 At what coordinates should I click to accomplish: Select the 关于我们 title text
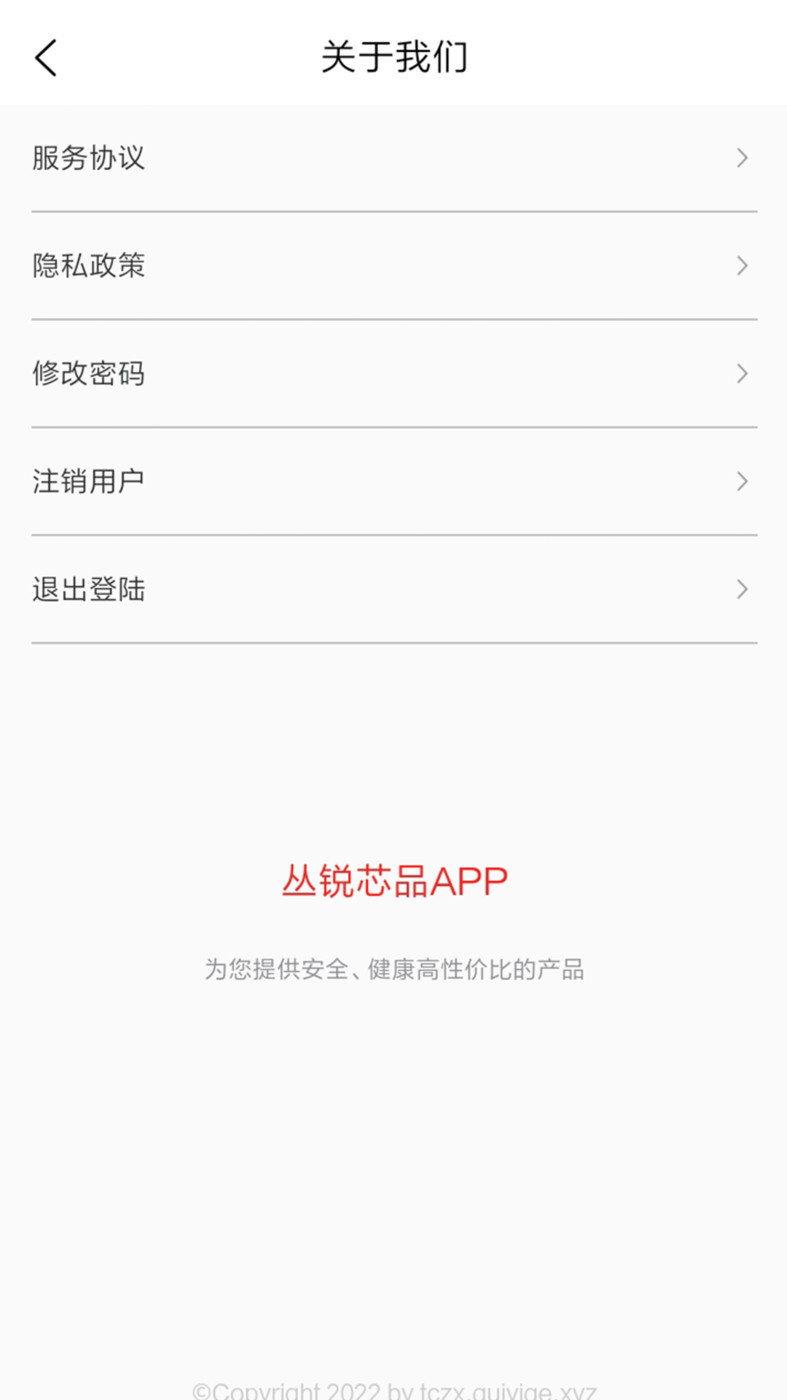(x=393, y=57)
